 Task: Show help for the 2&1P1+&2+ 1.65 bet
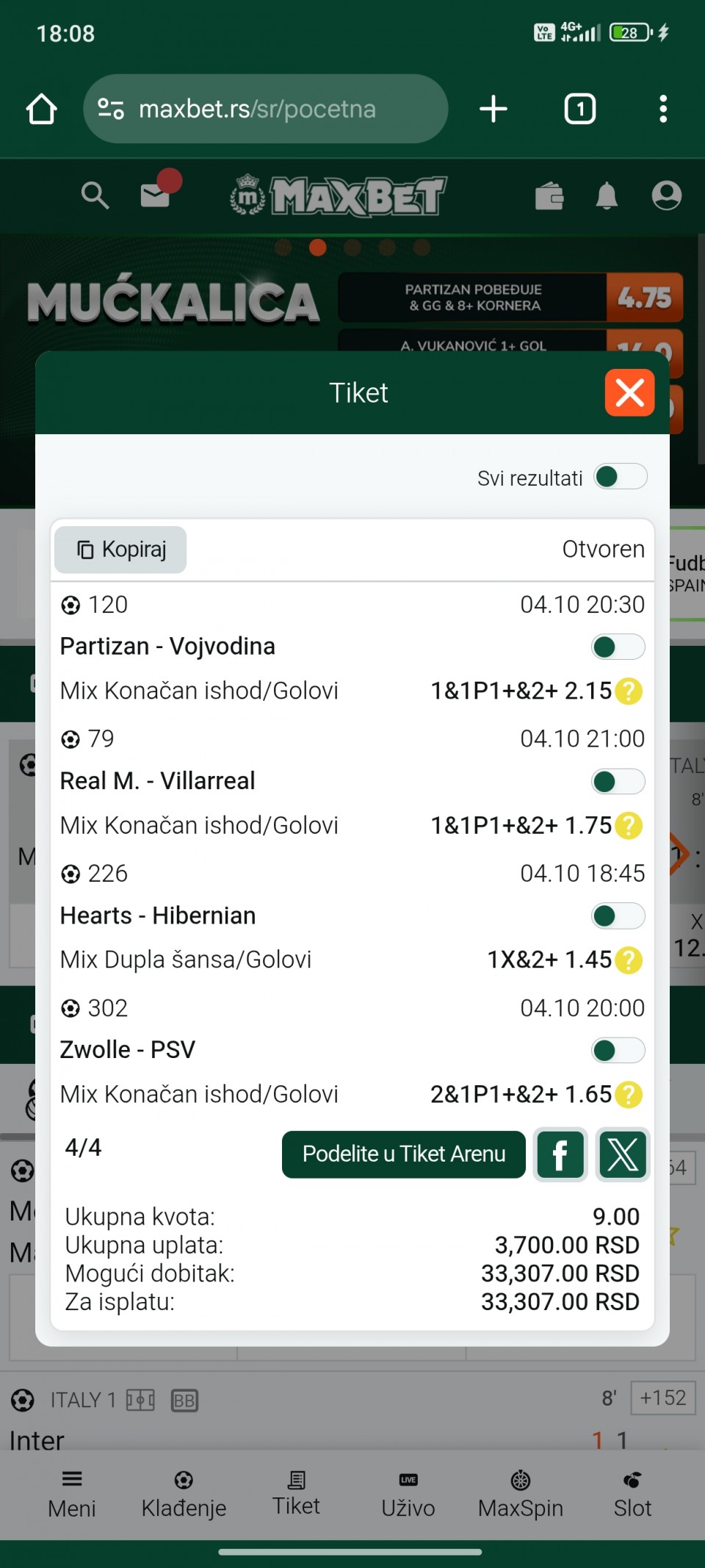click(x=629, y=1095)
